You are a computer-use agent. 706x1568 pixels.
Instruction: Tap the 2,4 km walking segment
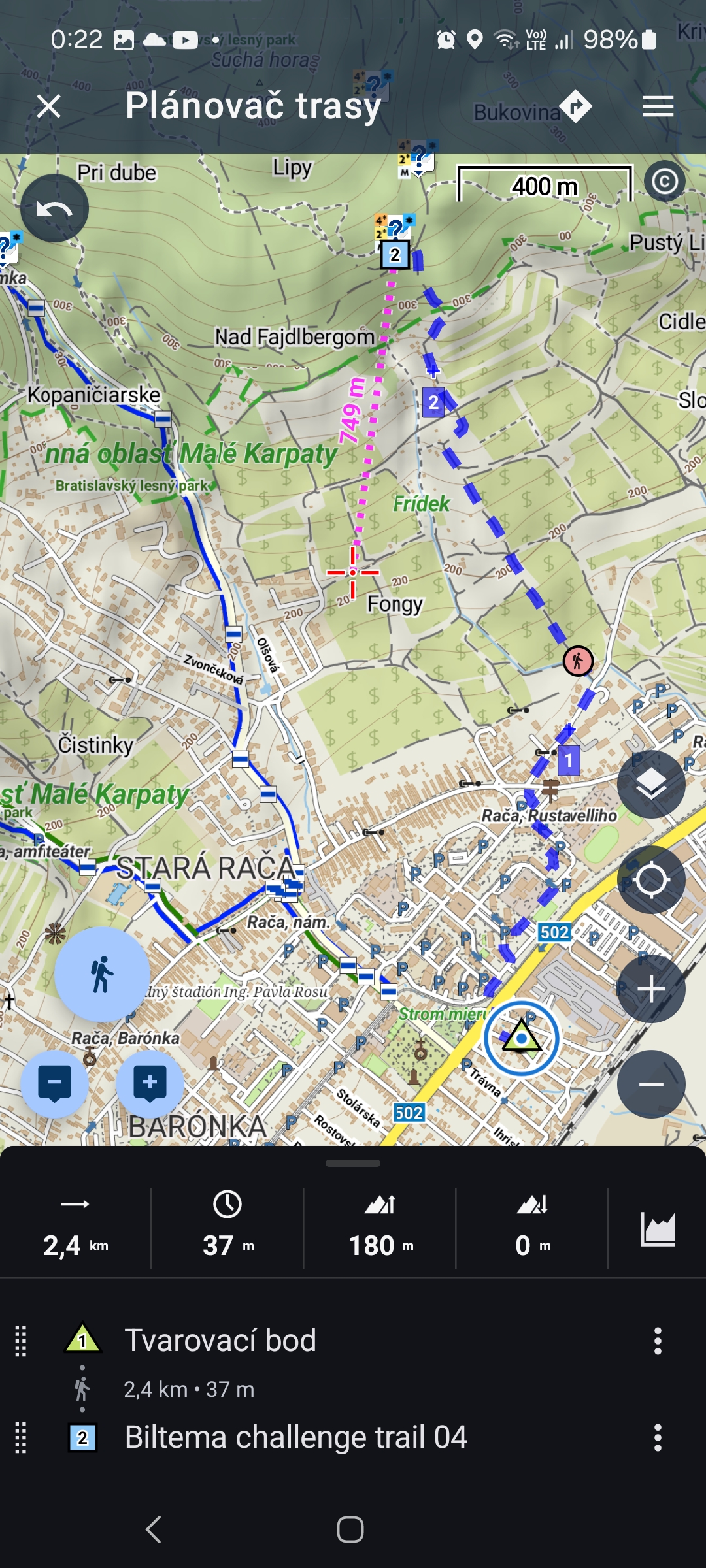tap(189, 1389)
